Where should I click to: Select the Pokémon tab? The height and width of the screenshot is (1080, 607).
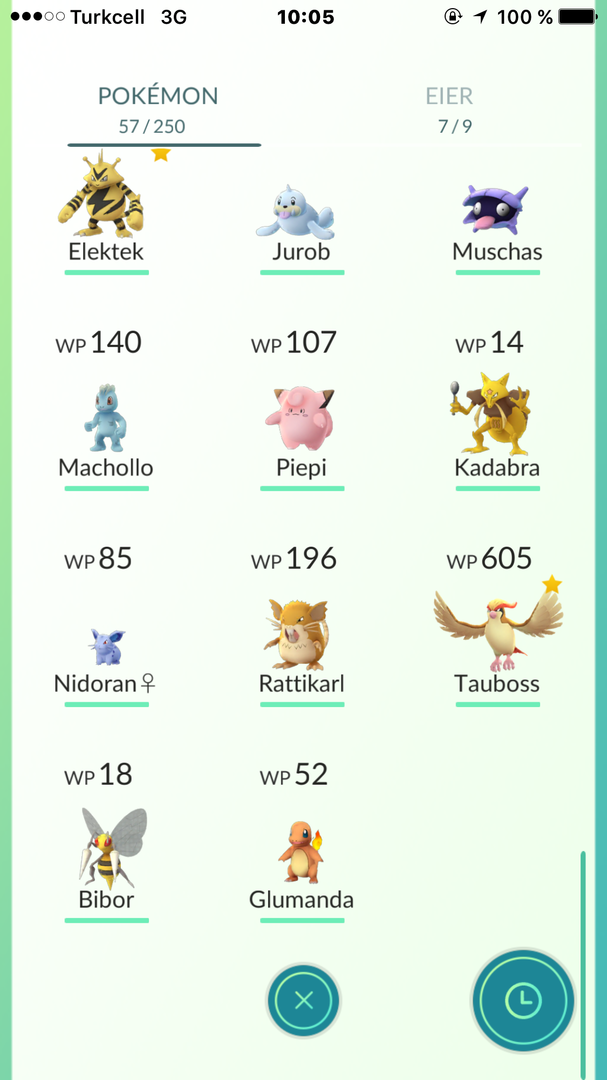[158, 108]
